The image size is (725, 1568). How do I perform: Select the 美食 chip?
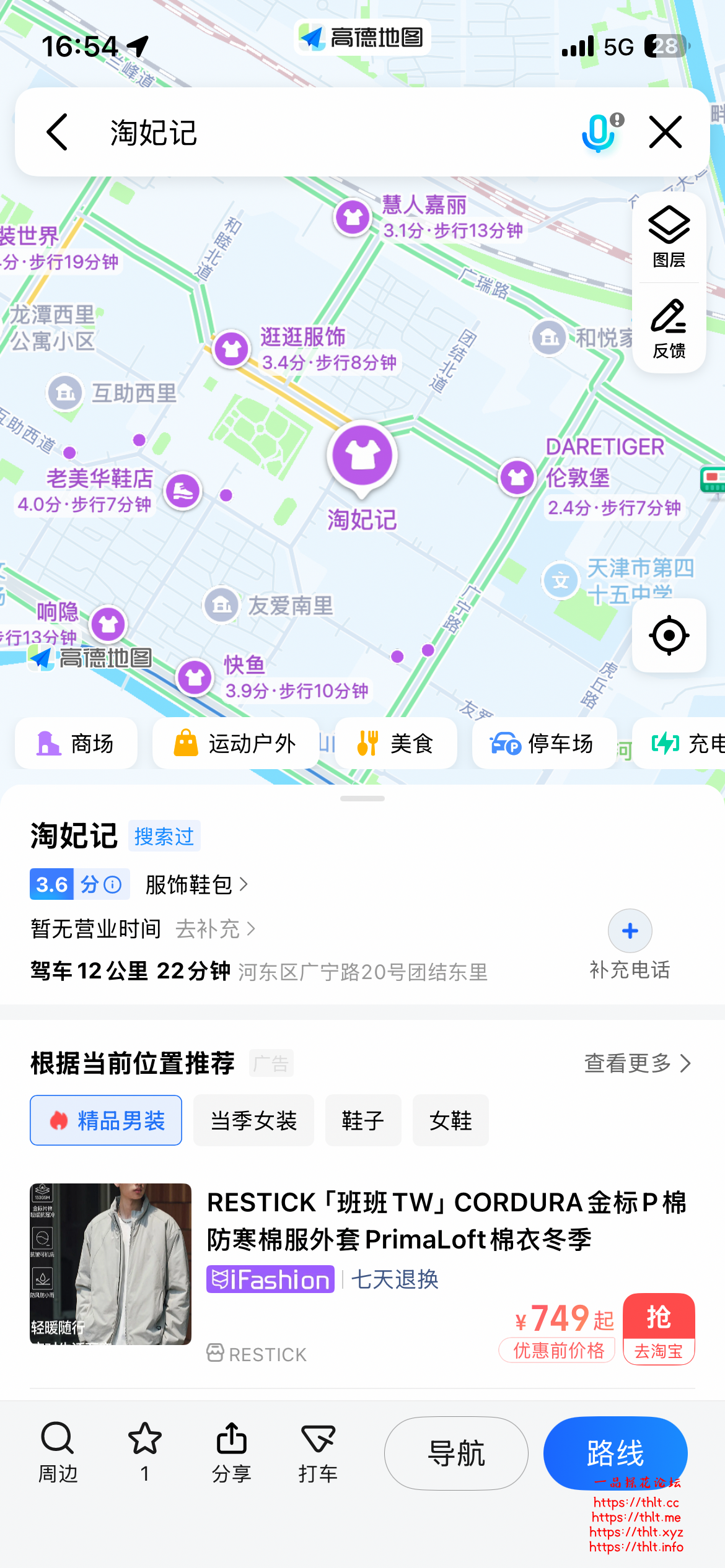point(396,743)
